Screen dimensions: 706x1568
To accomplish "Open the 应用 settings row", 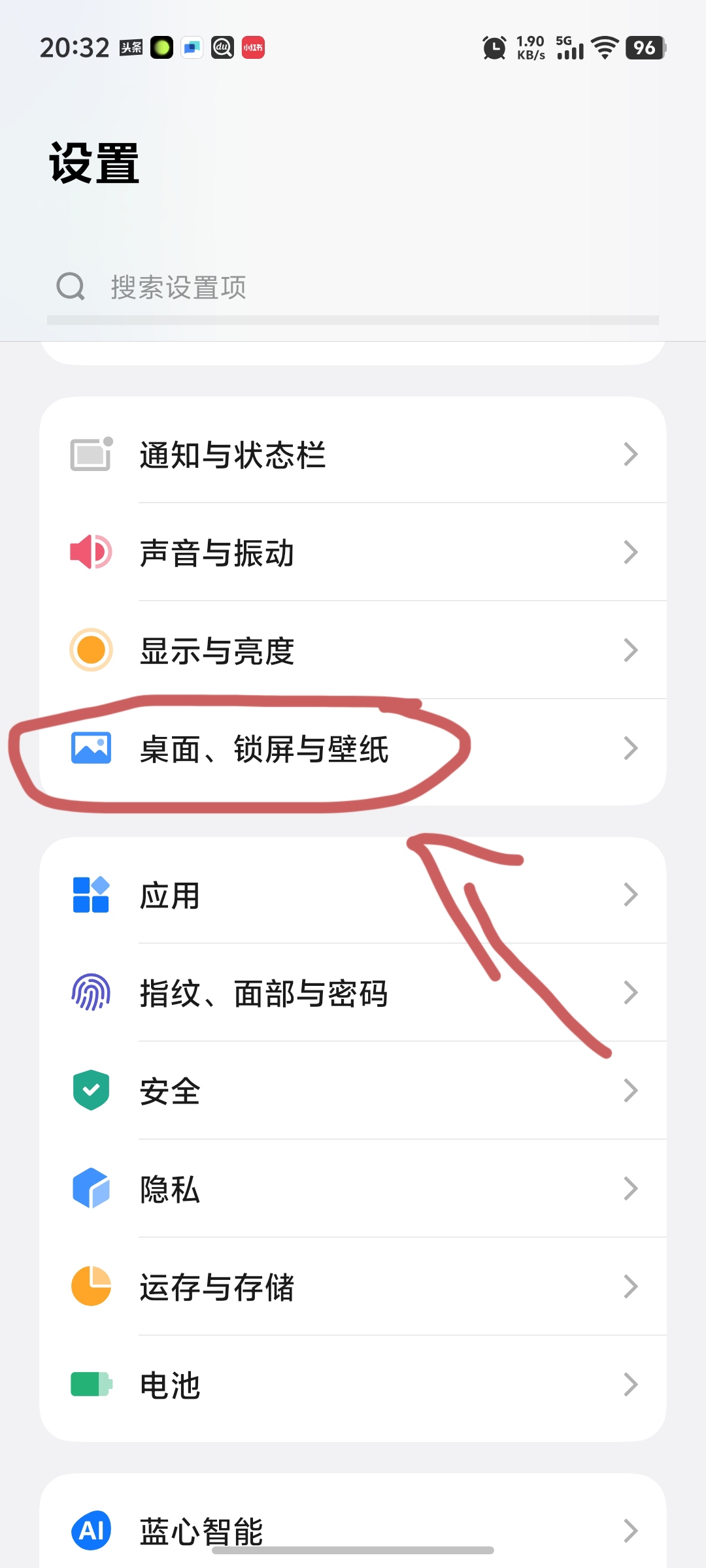I will click(x=353, y=895).
